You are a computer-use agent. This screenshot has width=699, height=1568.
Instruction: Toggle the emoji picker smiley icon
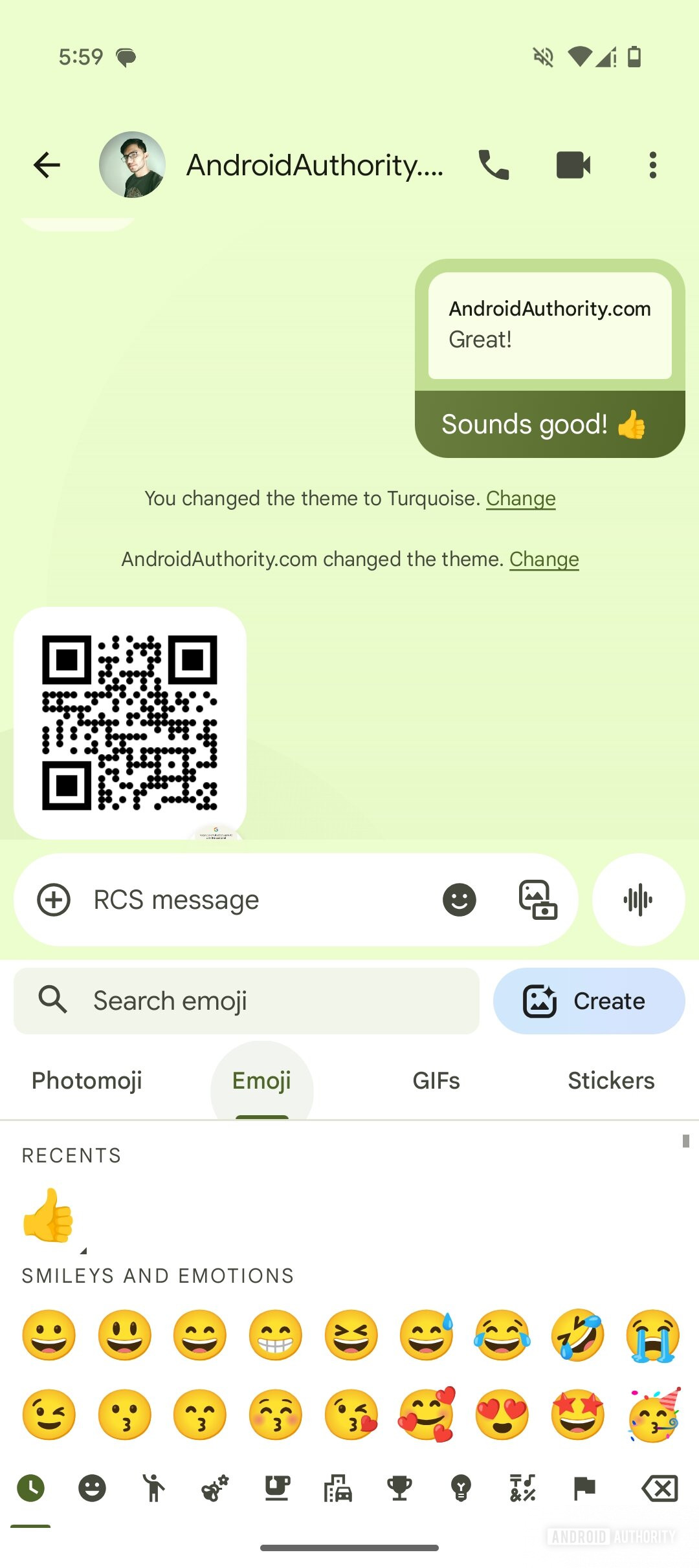point(460,900)
